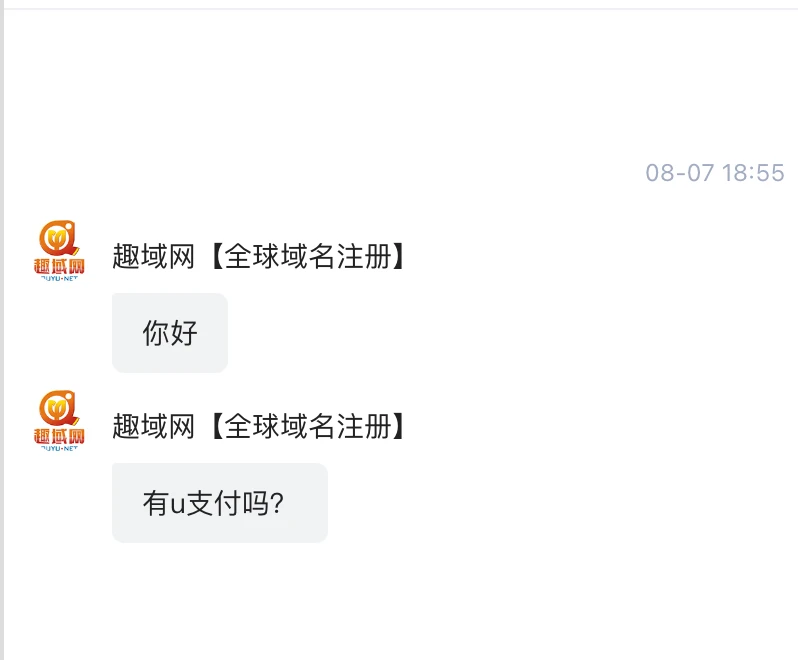Open sender avatar above the 你好 message
798x660 pixels.
[x=60, y=251]
